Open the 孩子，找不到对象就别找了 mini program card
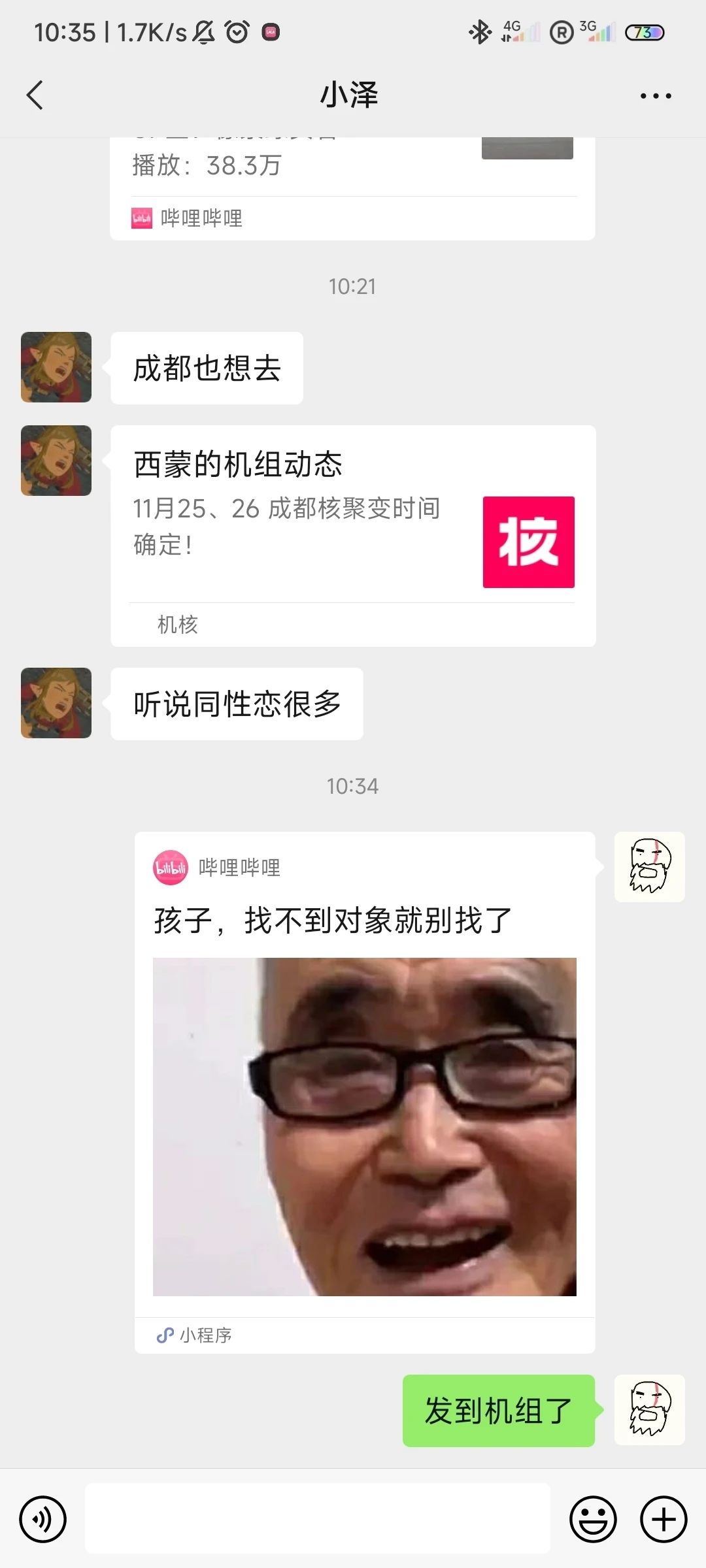Image resolution: width=706 pixels, height=1568 pixels. click(364, 1091)
